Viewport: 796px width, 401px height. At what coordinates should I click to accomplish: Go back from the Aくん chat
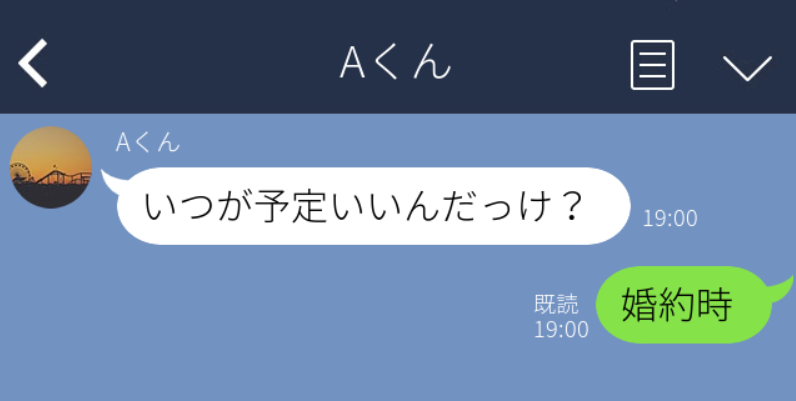coord(33,65)
